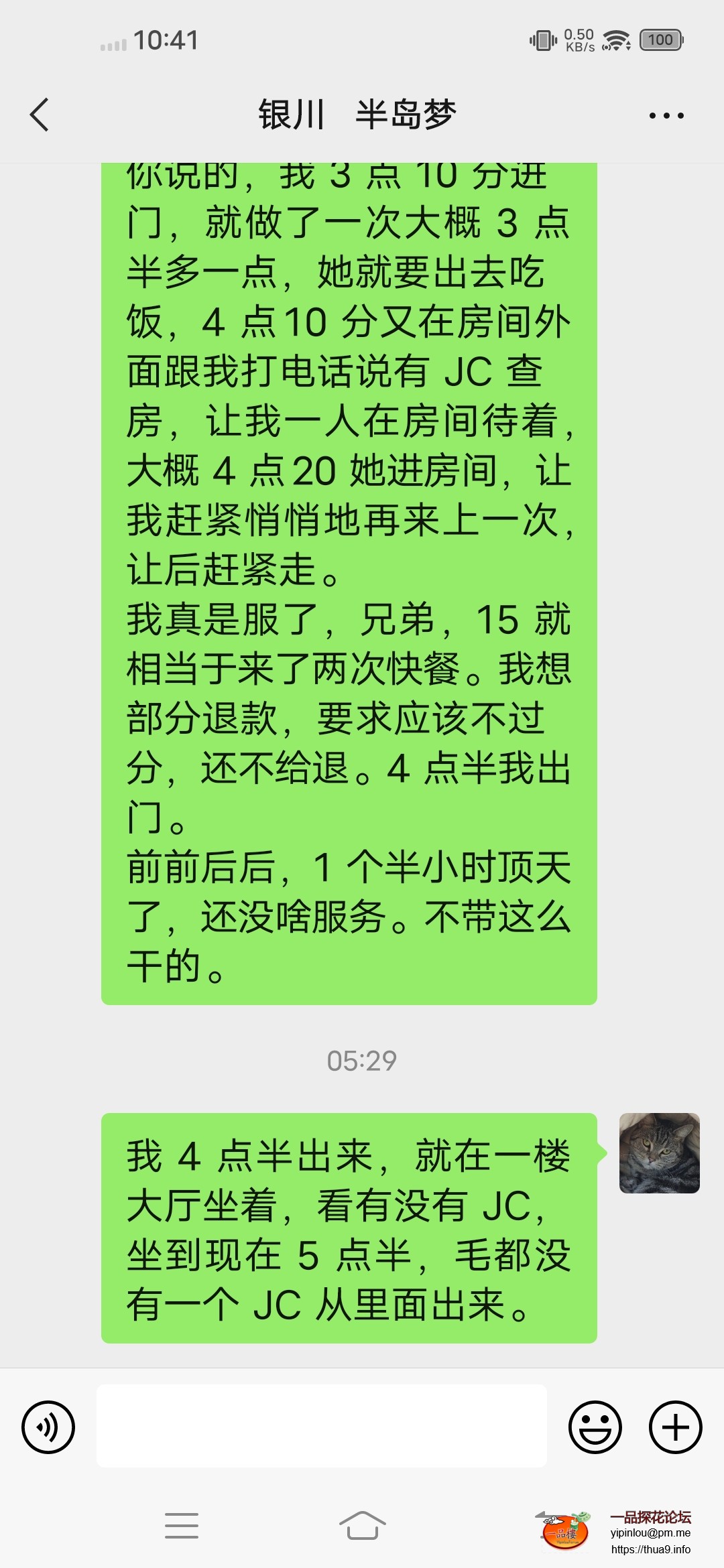This screenshot has width=724, height=1568.
Task: Tap the Wi-Fi status icon
Action: click(615, 40)
